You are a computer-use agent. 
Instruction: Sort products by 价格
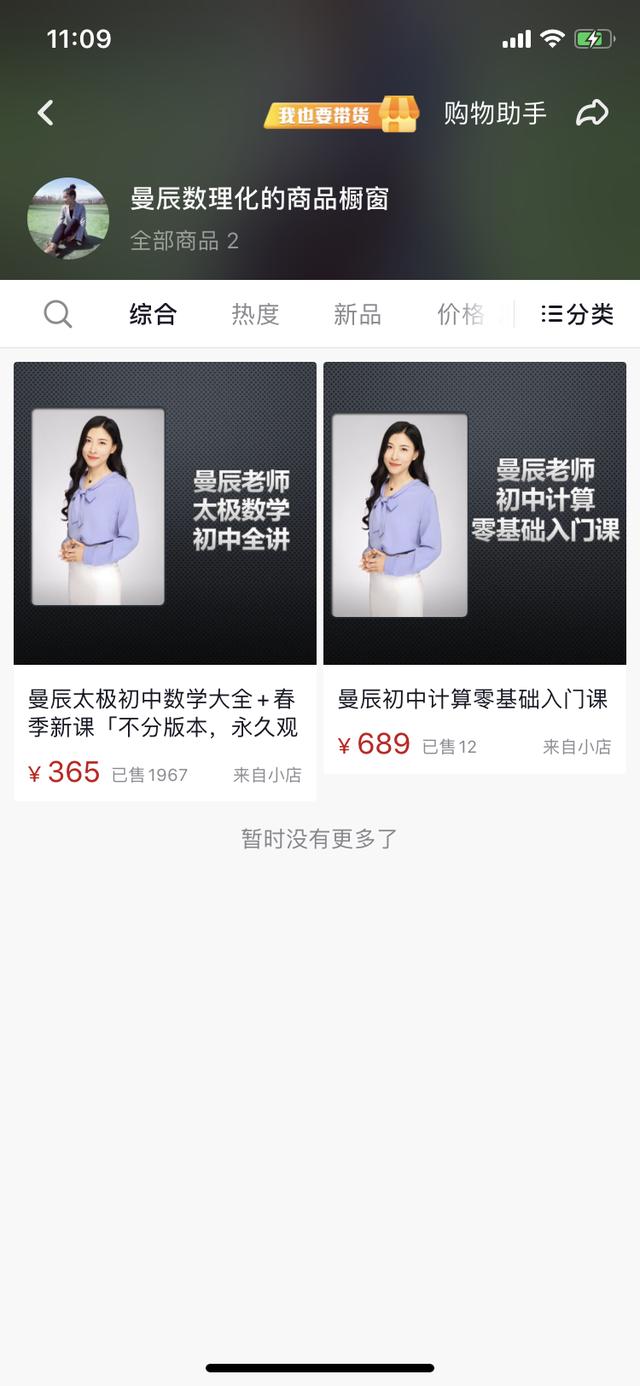click(x=460, y=315)
